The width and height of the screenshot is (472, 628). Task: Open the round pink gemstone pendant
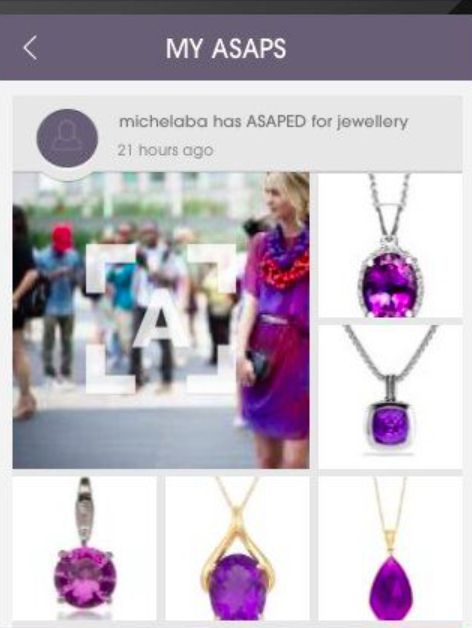click(85, 548)
